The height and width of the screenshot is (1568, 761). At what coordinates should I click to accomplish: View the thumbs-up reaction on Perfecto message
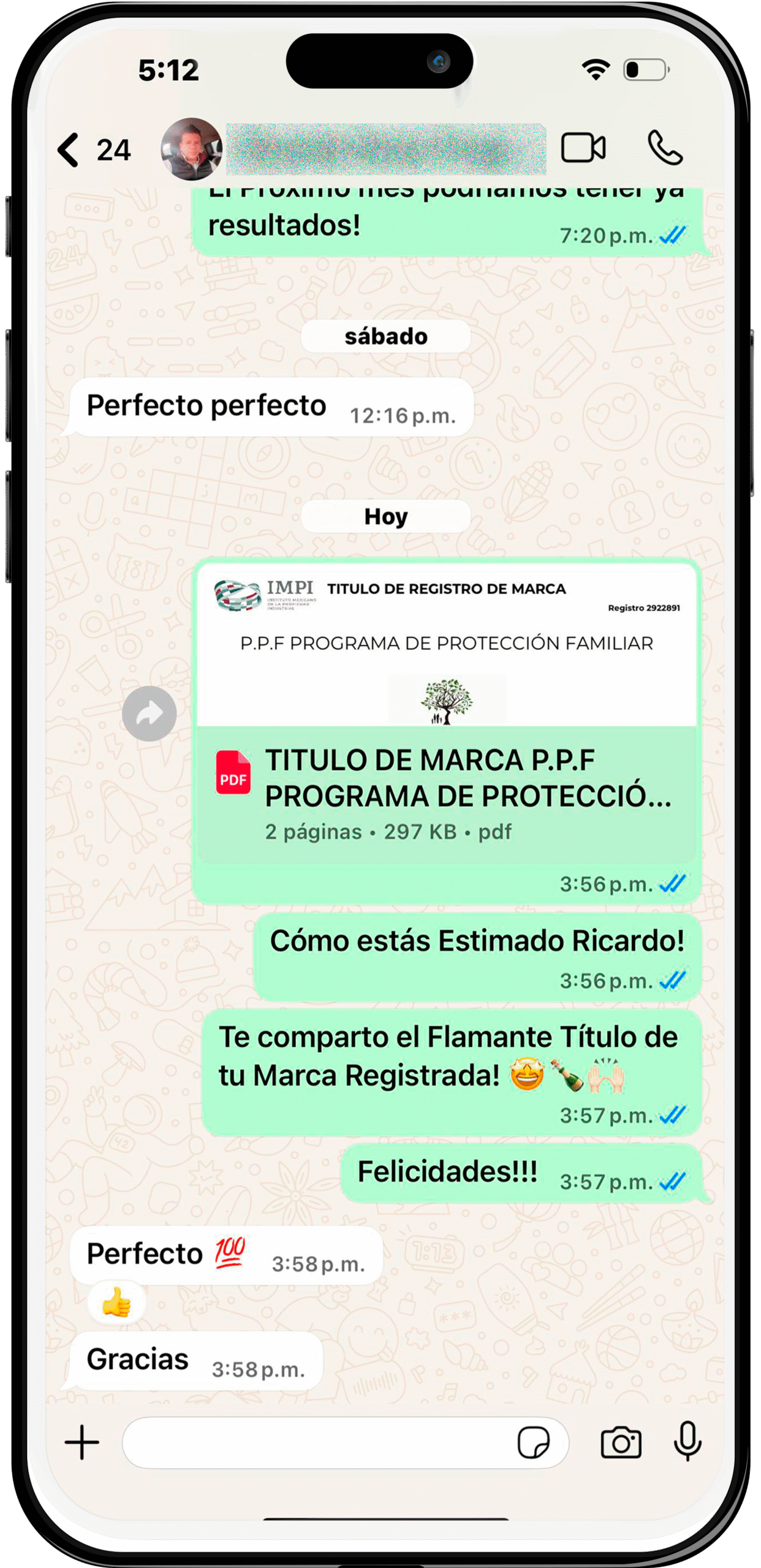point(116,1302)
